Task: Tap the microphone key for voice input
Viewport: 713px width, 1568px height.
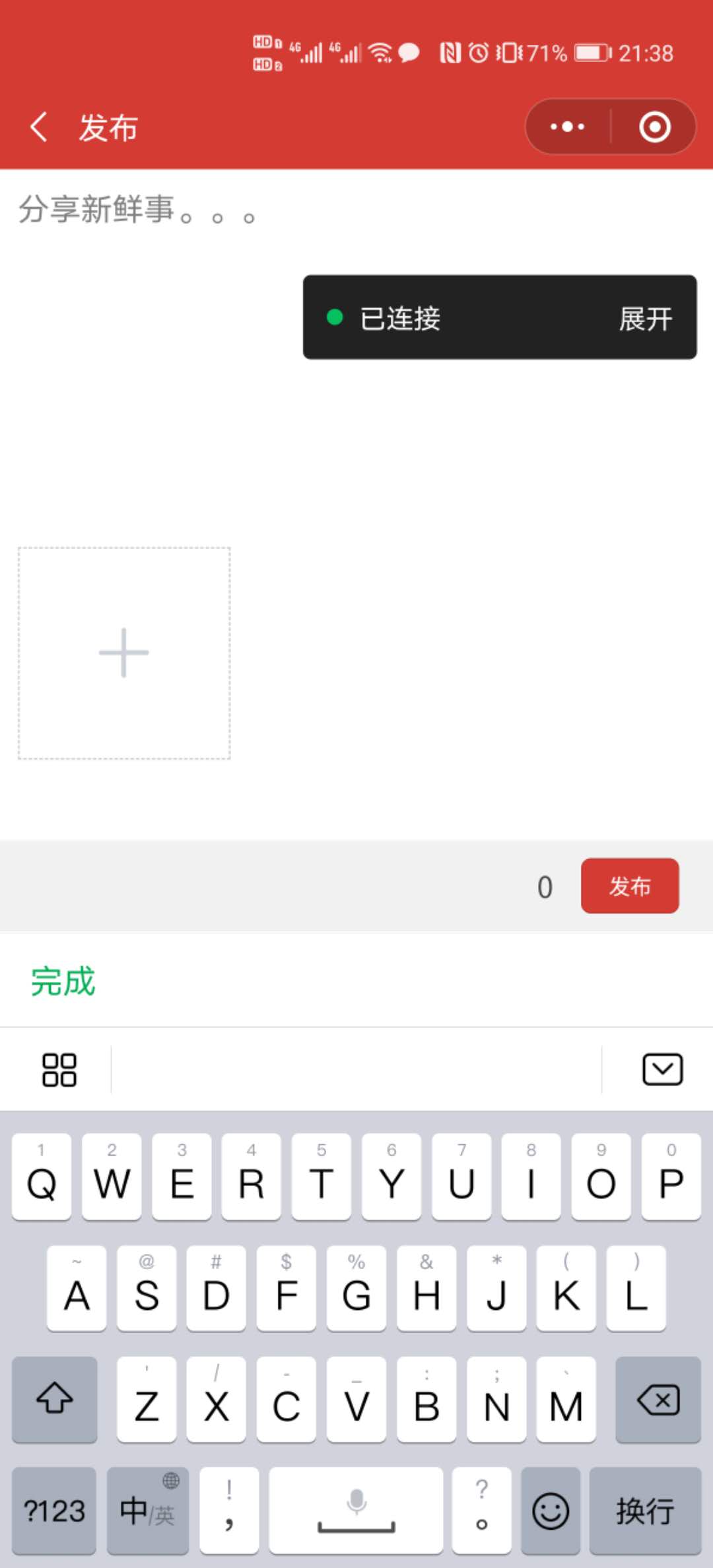Action: pos(356,1510)
